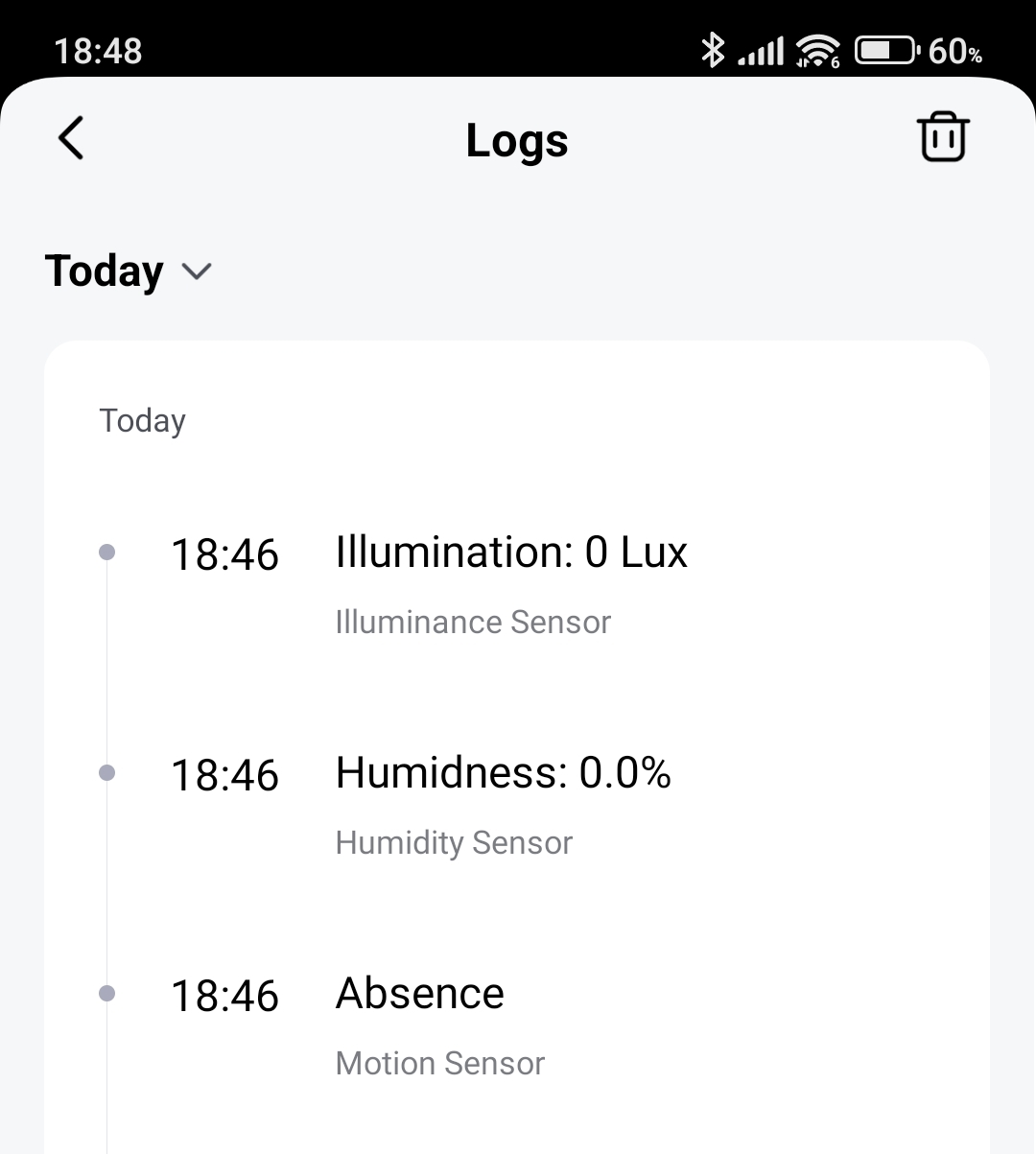The height and width of the screenshot is (1154, 1036).
Task: Select the Absence motion sensor entry
Action: tap(419, 994)
